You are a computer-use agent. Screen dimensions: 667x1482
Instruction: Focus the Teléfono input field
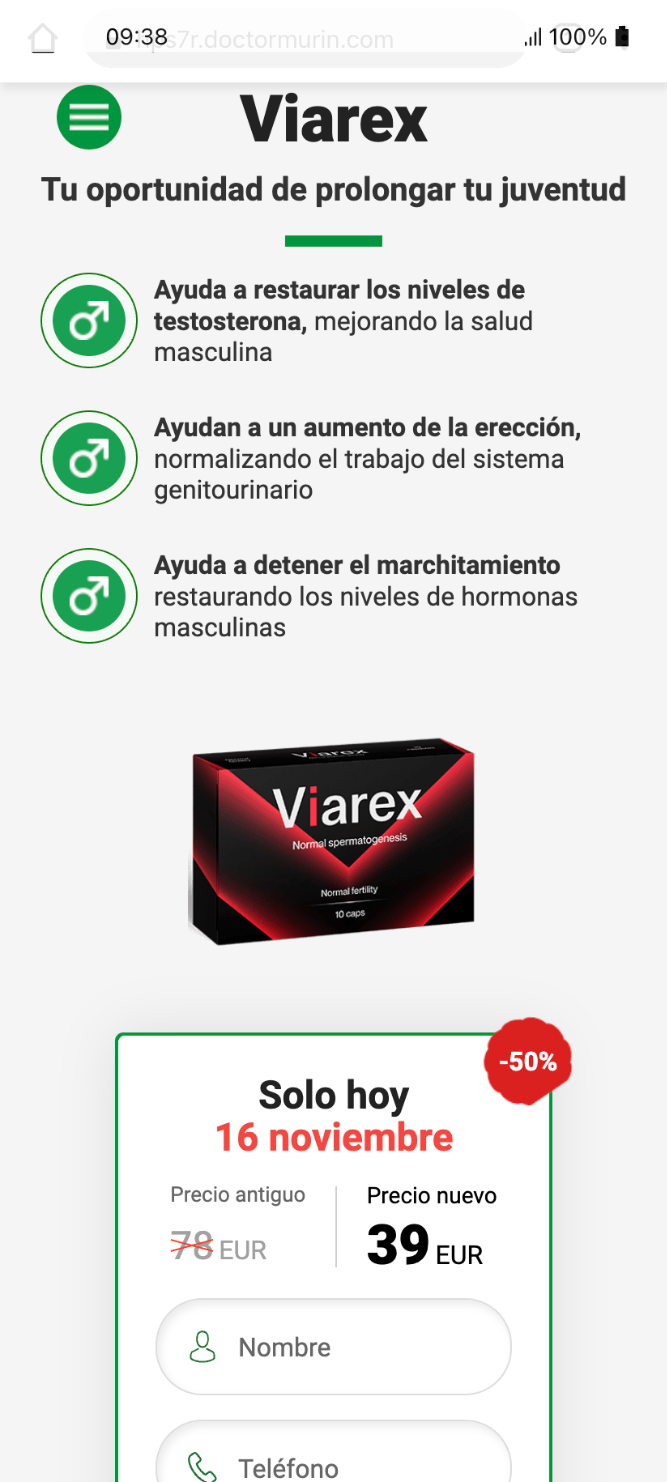click(x=333, y=1460)
